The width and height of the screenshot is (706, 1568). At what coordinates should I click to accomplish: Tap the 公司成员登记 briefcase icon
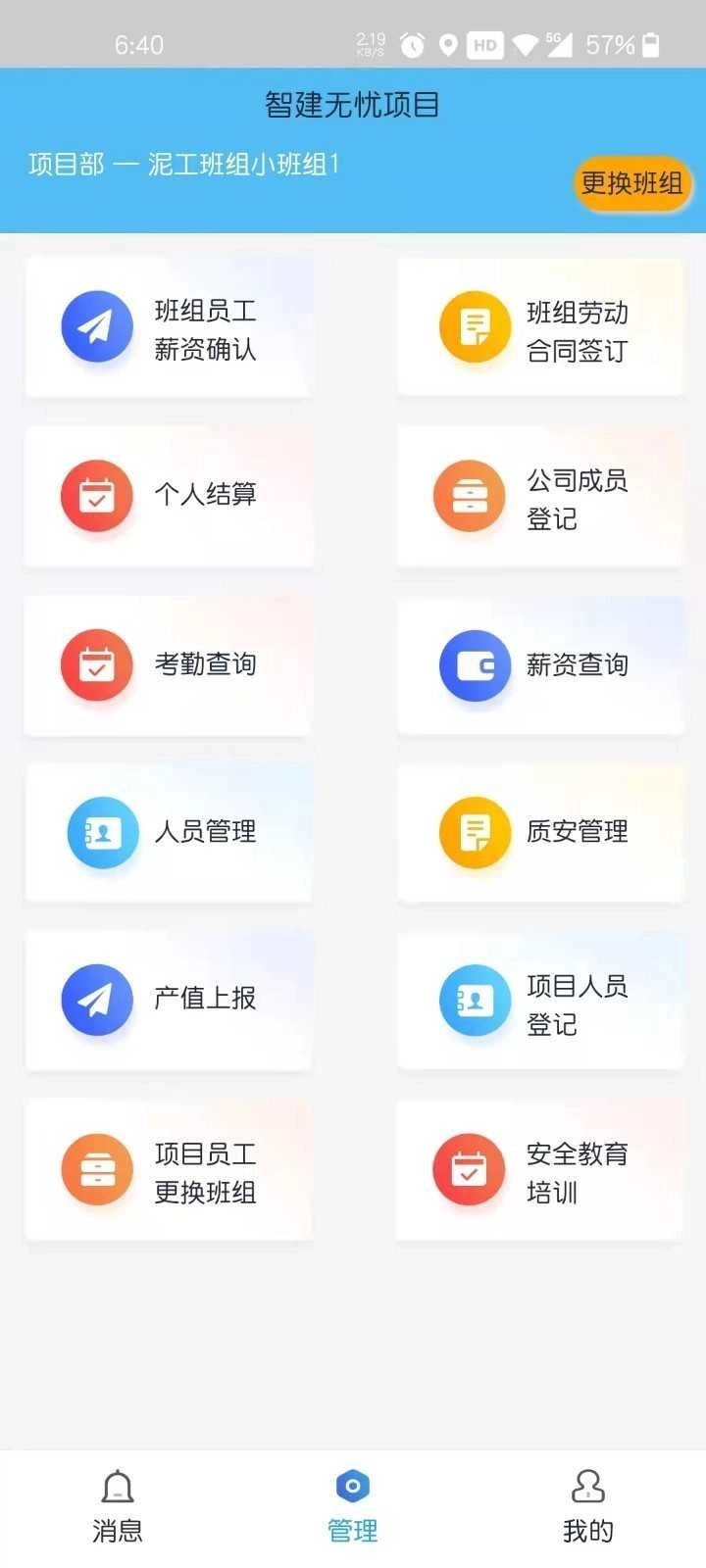point(469,495)
